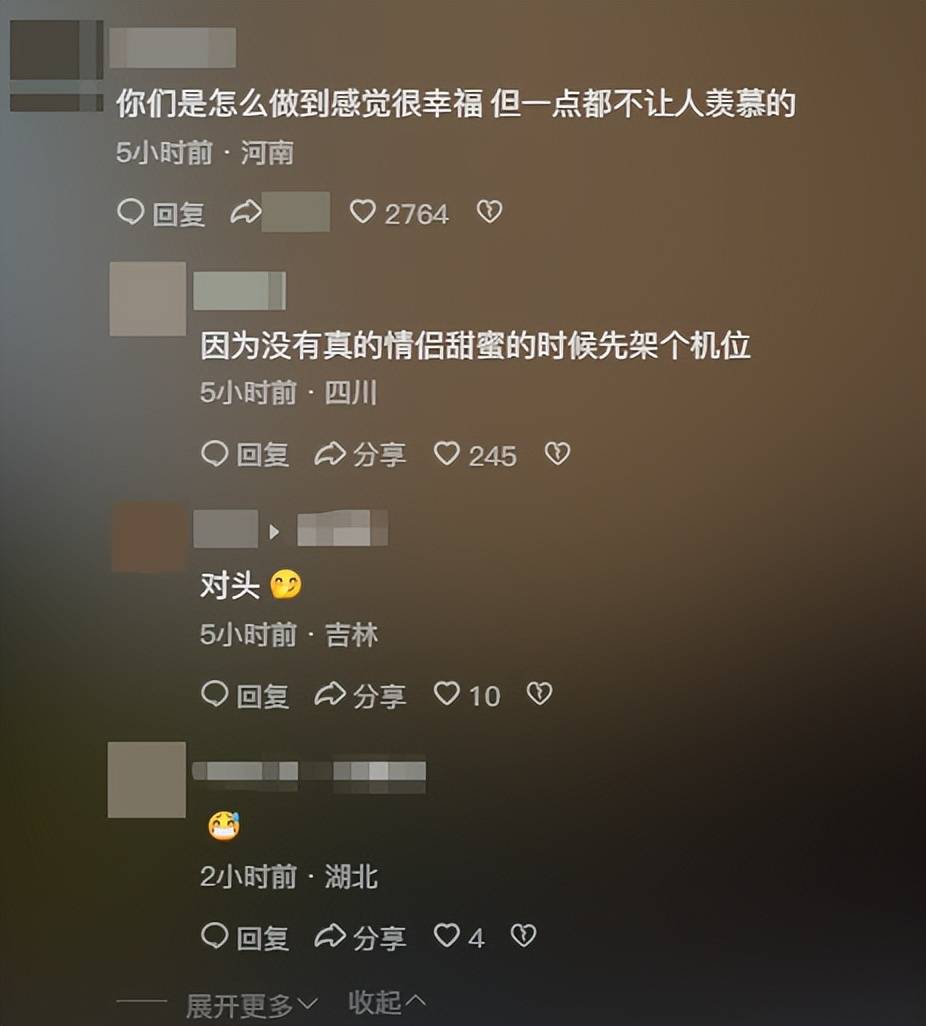Dislike the Sichuan comment
This screenshot has height=1026, width=926.
coord(557,454)
